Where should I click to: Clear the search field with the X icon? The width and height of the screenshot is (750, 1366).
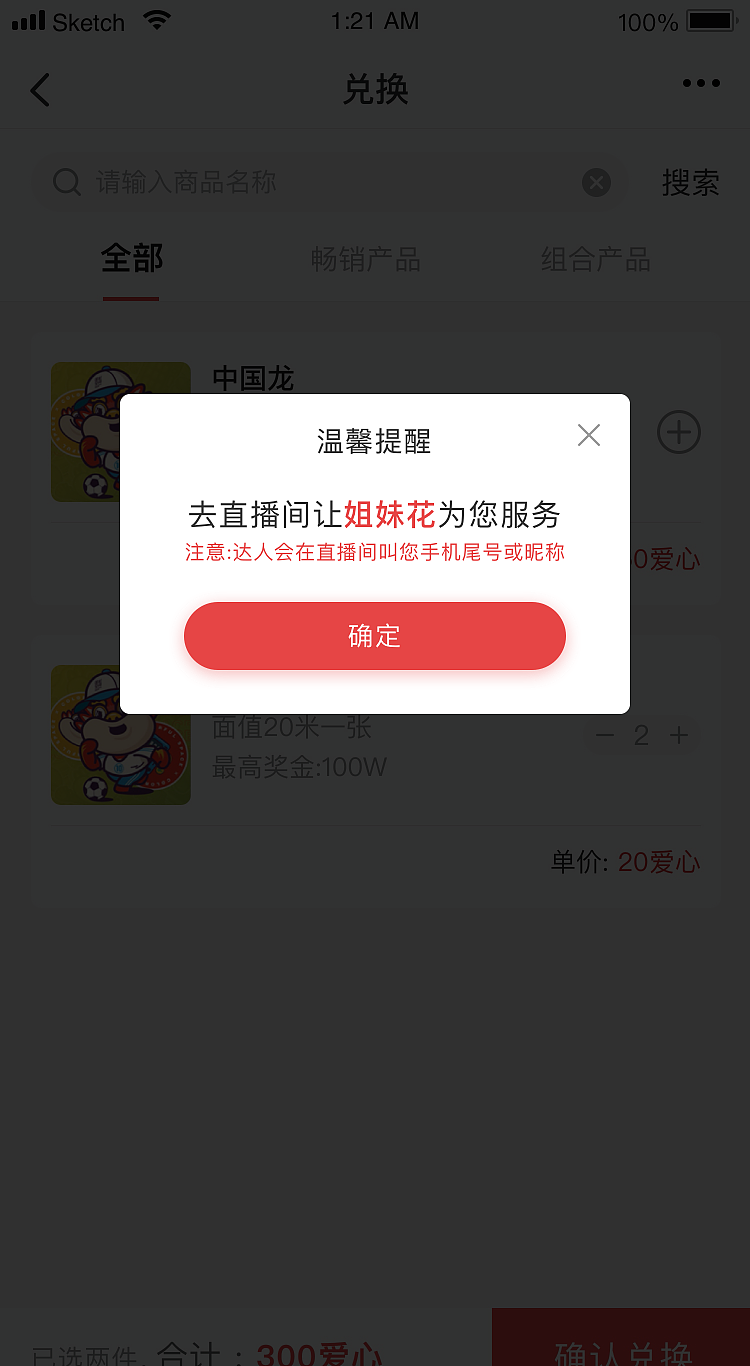[x=596, y=182]
